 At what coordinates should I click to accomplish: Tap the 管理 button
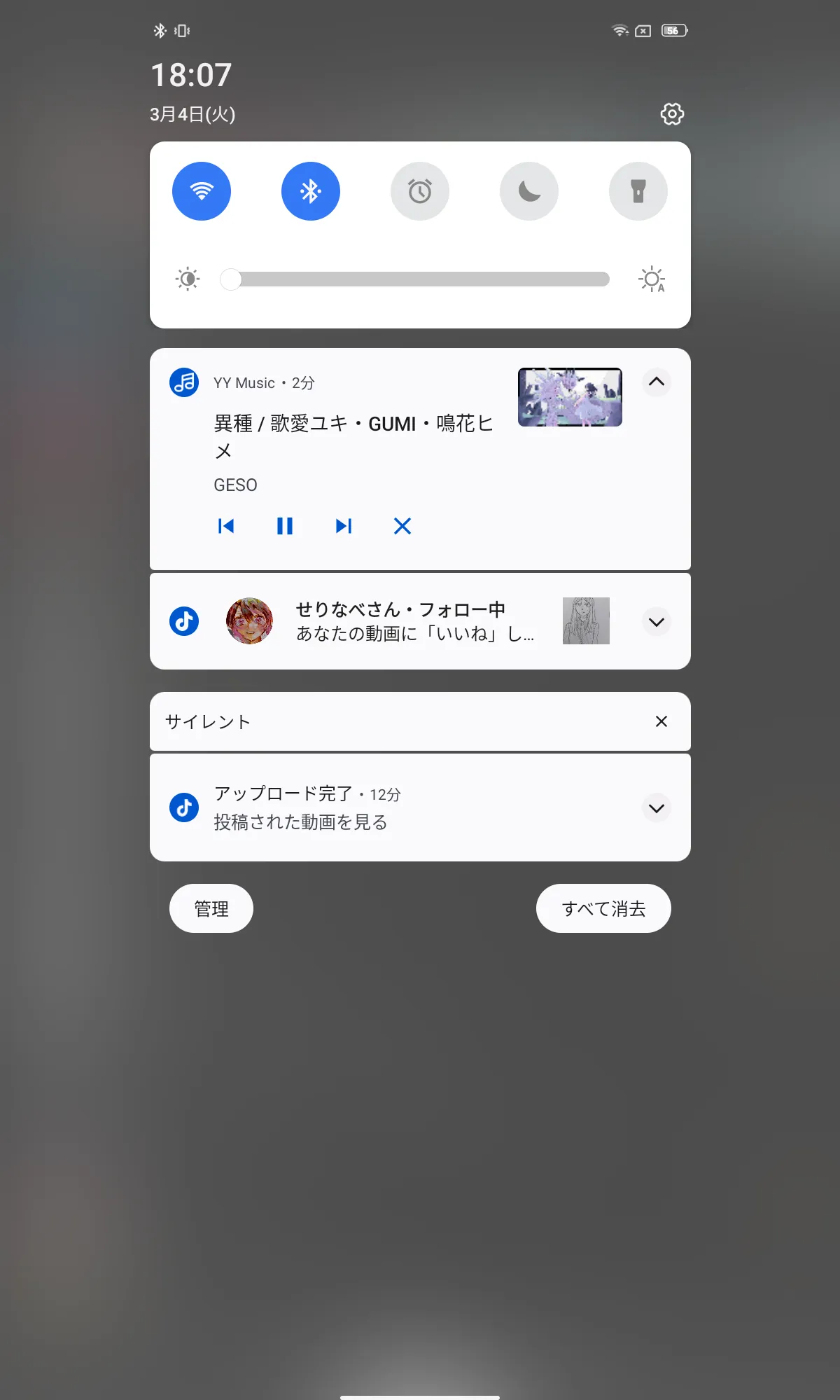coord(211,908)
